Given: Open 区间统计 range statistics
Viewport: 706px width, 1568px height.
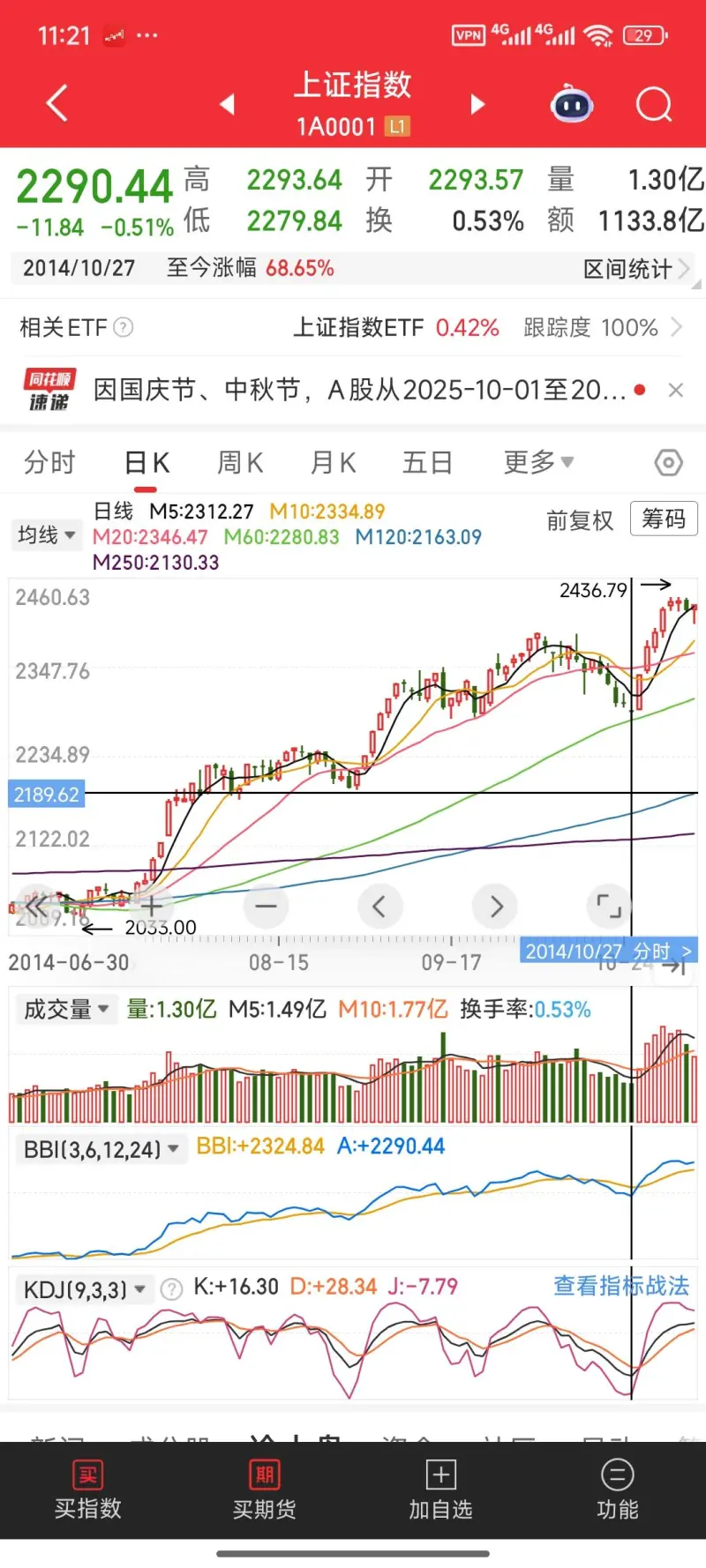Looking at the screenshot, I should (635, 269).
